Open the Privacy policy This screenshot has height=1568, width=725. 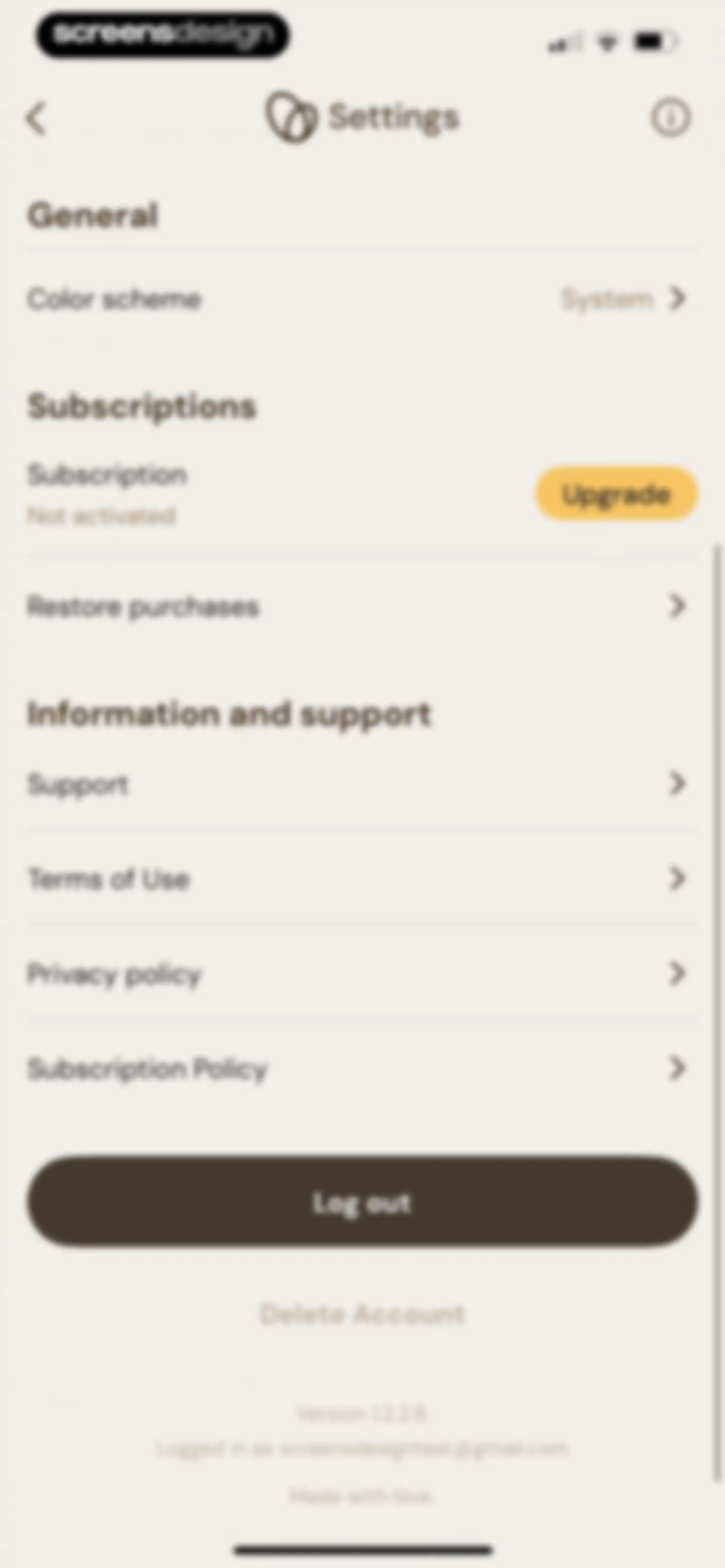(362, 974)
